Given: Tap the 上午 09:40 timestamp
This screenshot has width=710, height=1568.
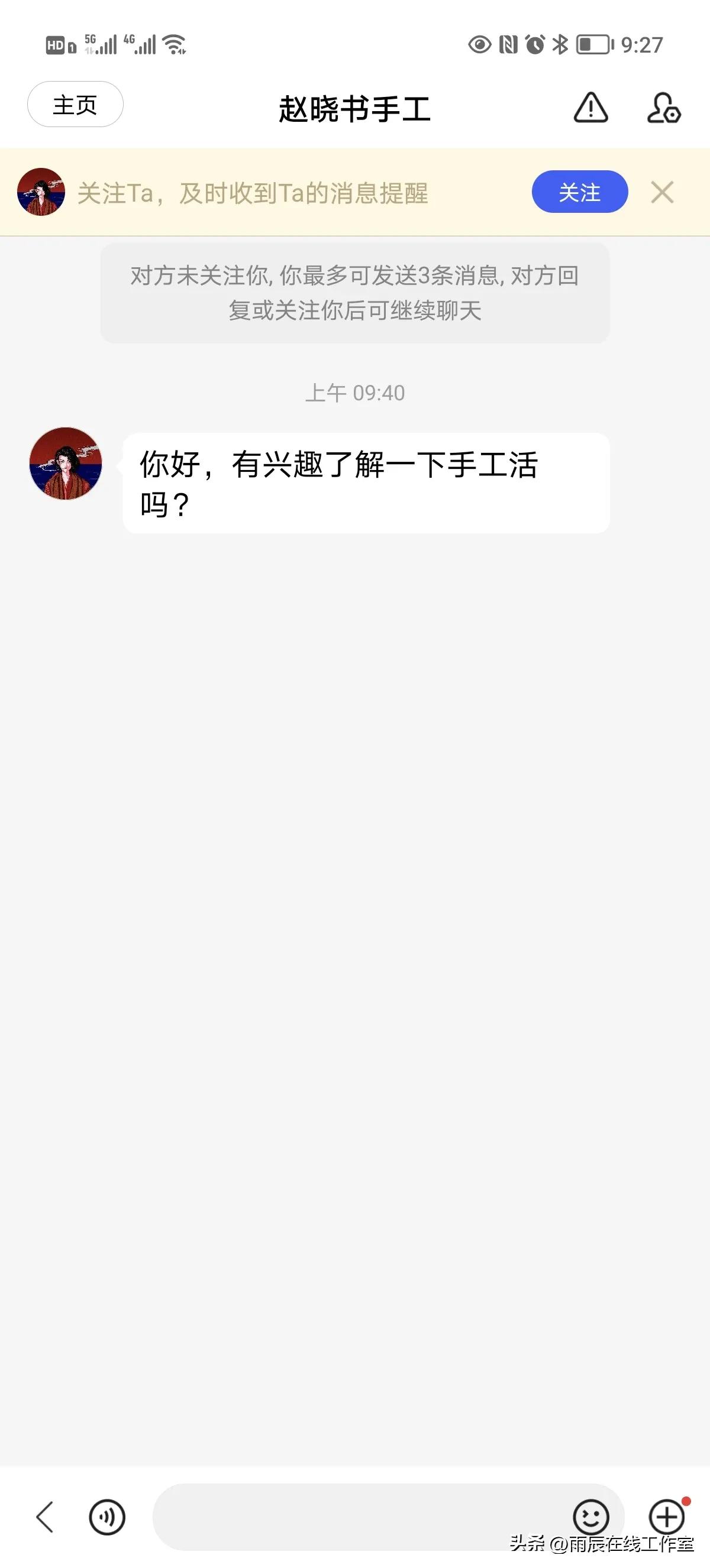Looking at the screenshot, I should 355,393.
